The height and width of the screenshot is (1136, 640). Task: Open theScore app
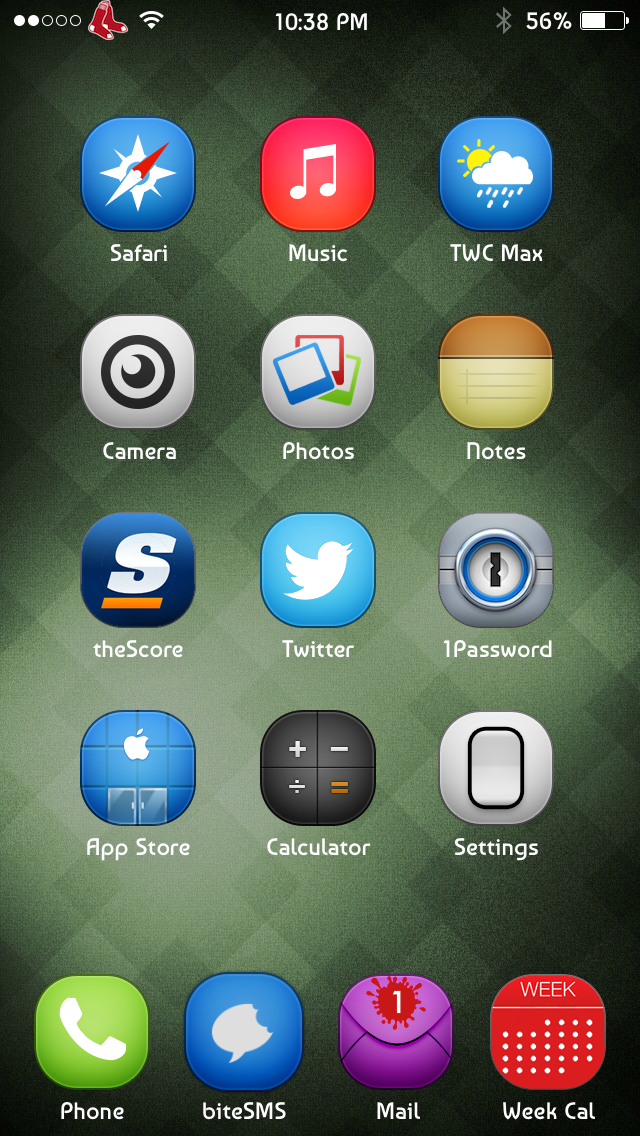click(138, 570)
